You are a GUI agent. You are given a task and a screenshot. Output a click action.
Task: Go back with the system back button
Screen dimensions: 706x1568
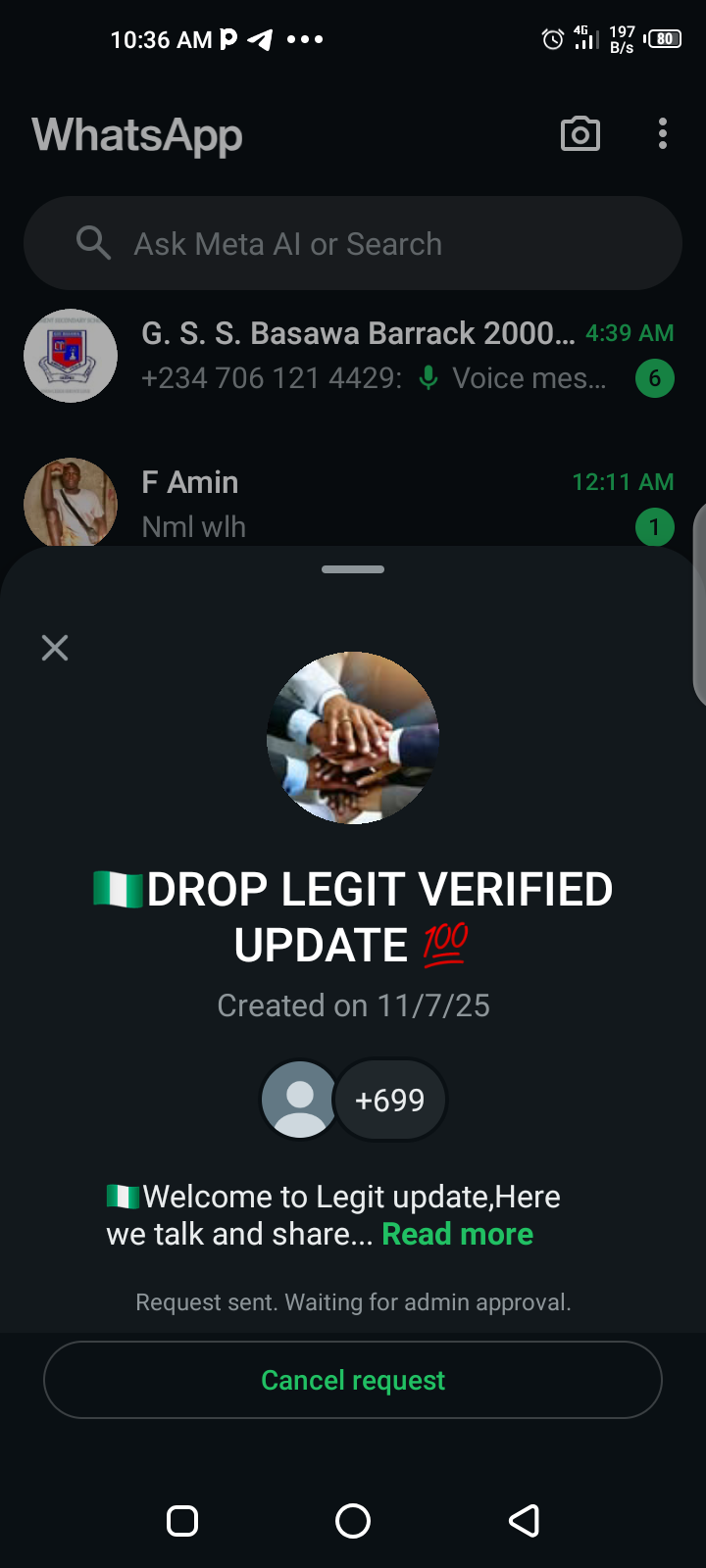click(x=524, y=1521)
